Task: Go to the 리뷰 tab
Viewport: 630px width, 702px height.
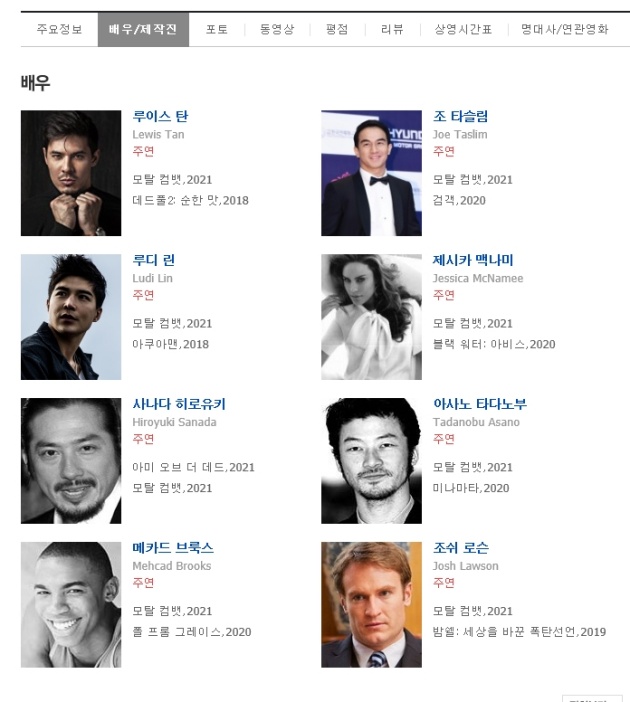Action: (392, 30)
